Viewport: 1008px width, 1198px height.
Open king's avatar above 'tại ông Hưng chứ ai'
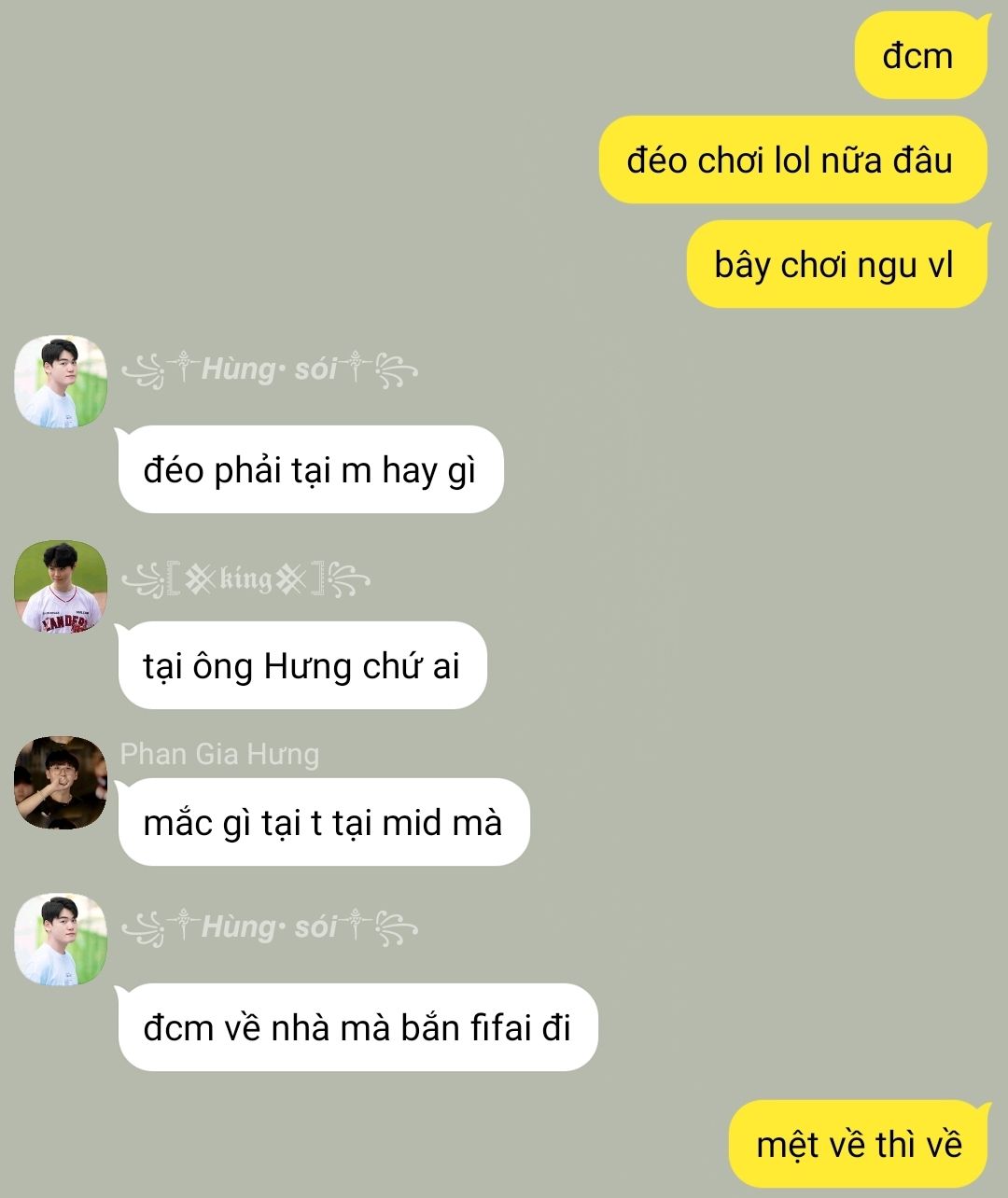click(x=61, y=586)
